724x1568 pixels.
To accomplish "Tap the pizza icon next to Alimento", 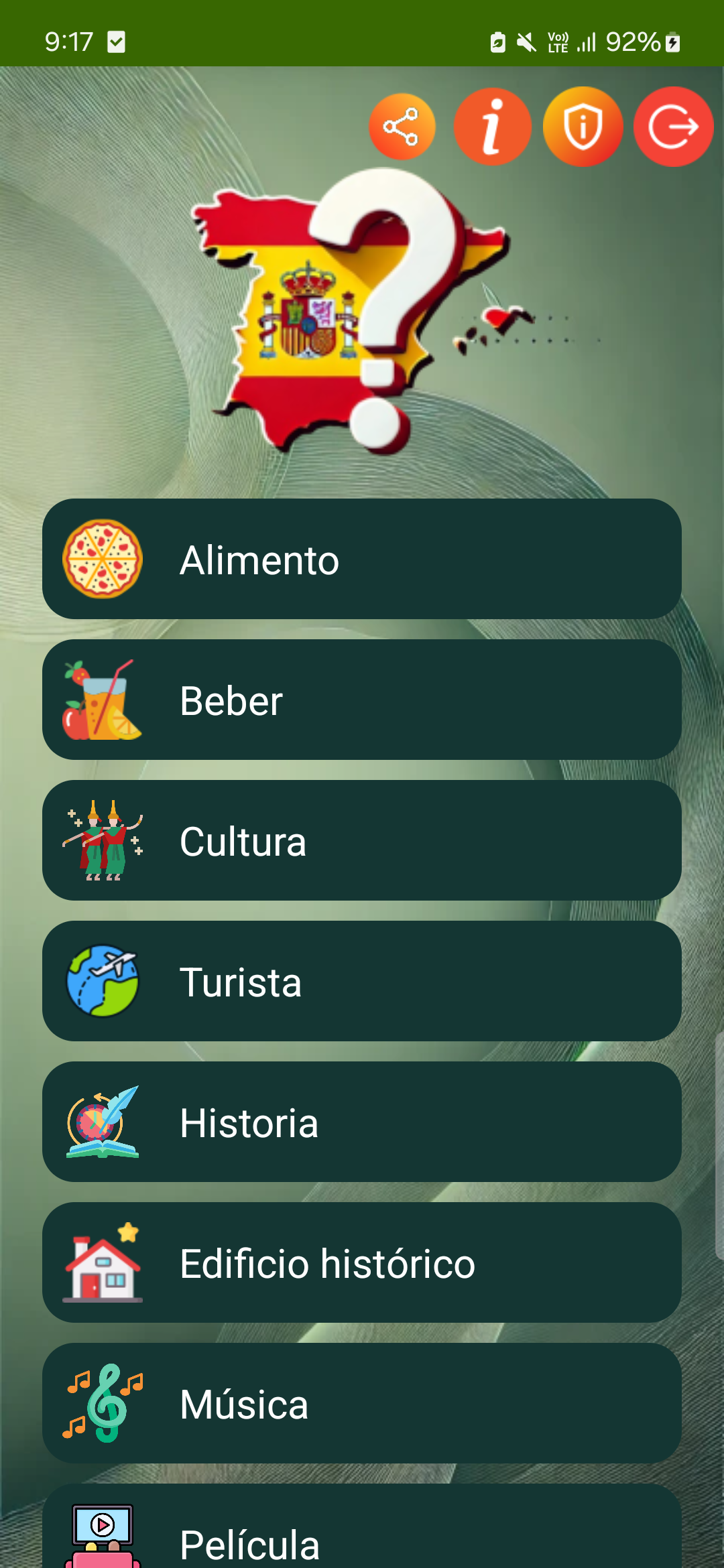I will point(101,560).
